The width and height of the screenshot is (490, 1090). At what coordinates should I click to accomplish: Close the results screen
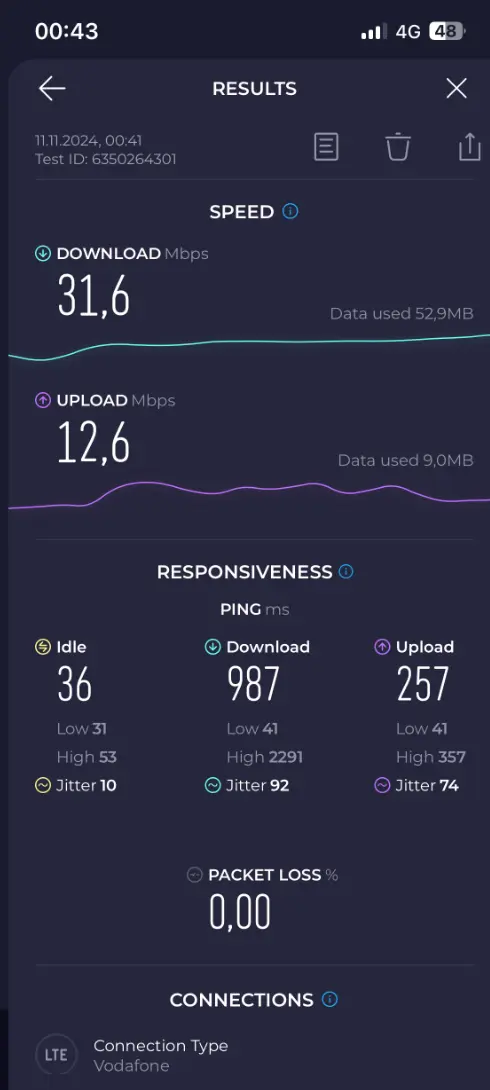456,88
